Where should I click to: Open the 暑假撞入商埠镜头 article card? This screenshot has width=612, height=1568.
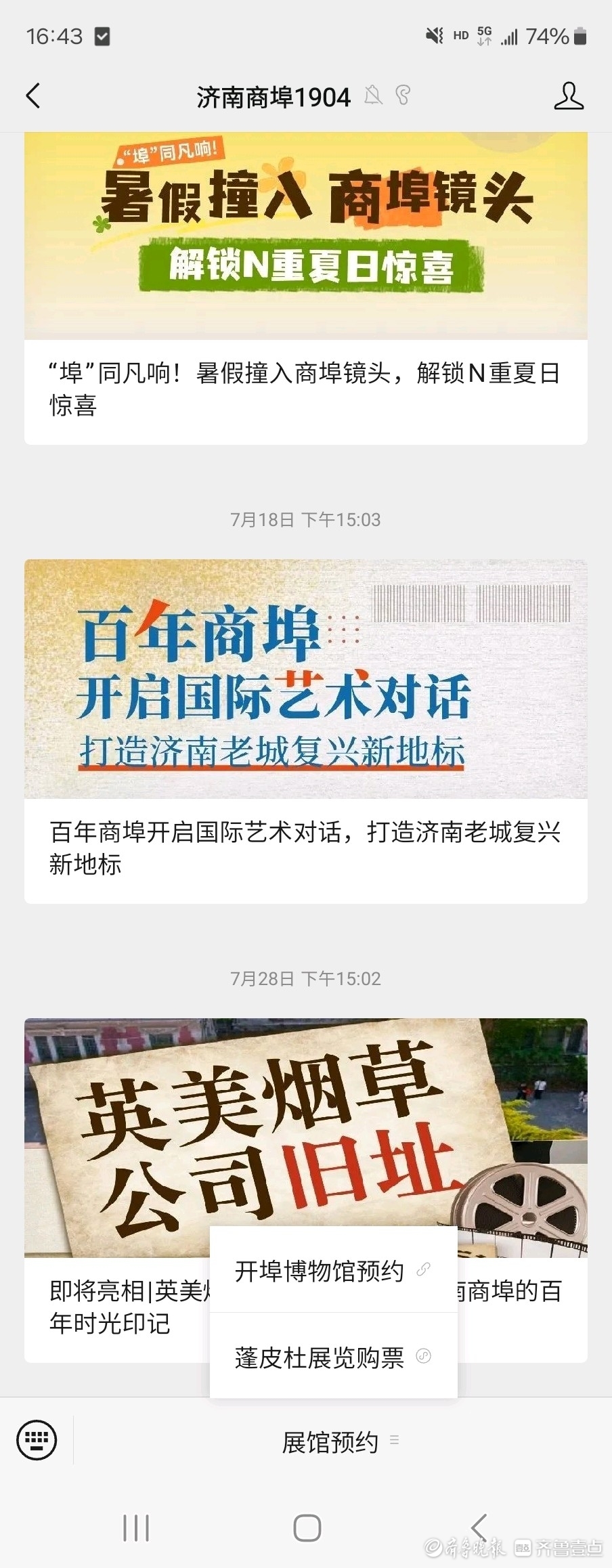click(x=305, y=288)
